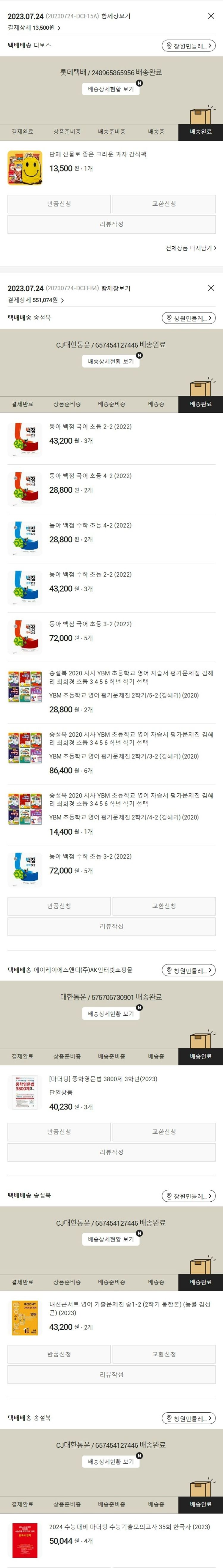Viewport: 223px width, 1568px height.
Task: Re-add all items with 전체상품 다시담기
Action: click(191, 248)
